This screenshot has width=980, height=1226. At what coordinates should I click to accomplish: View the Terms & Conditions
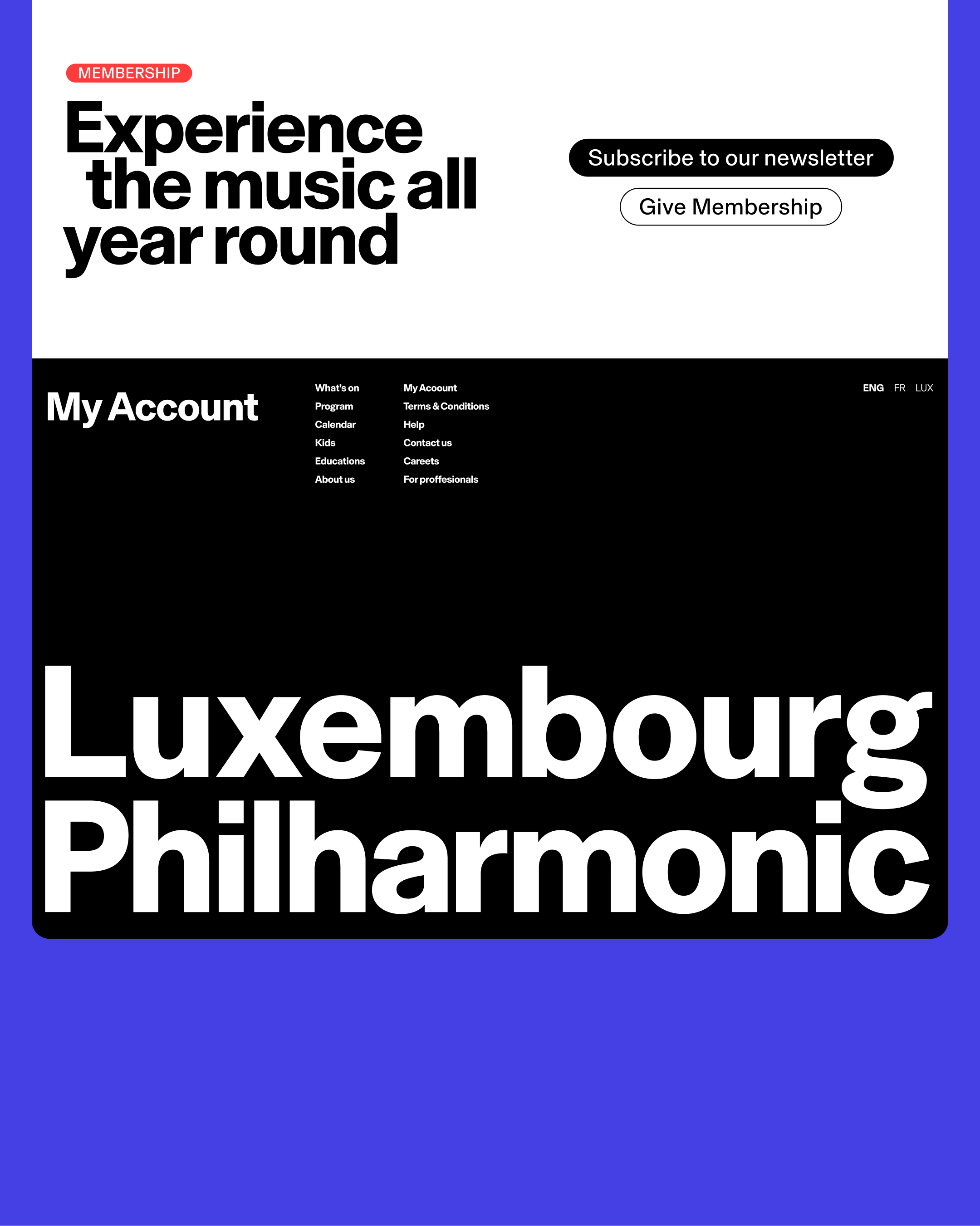point(446,406)
